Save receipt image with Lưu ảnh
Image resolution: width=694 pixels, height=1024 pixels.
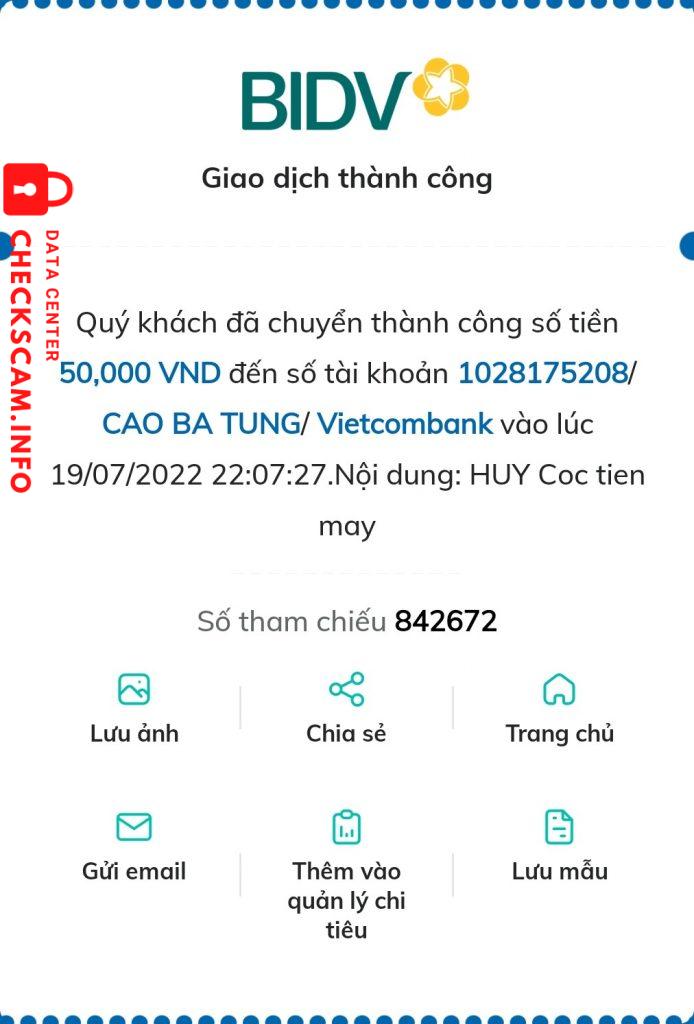click(134, 708)
